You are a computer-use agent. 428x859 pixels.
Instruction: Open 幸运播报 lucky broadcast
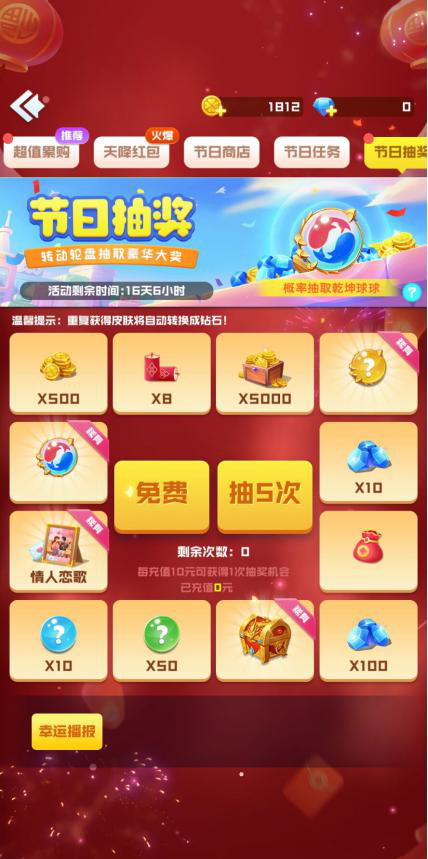[67, 731]
